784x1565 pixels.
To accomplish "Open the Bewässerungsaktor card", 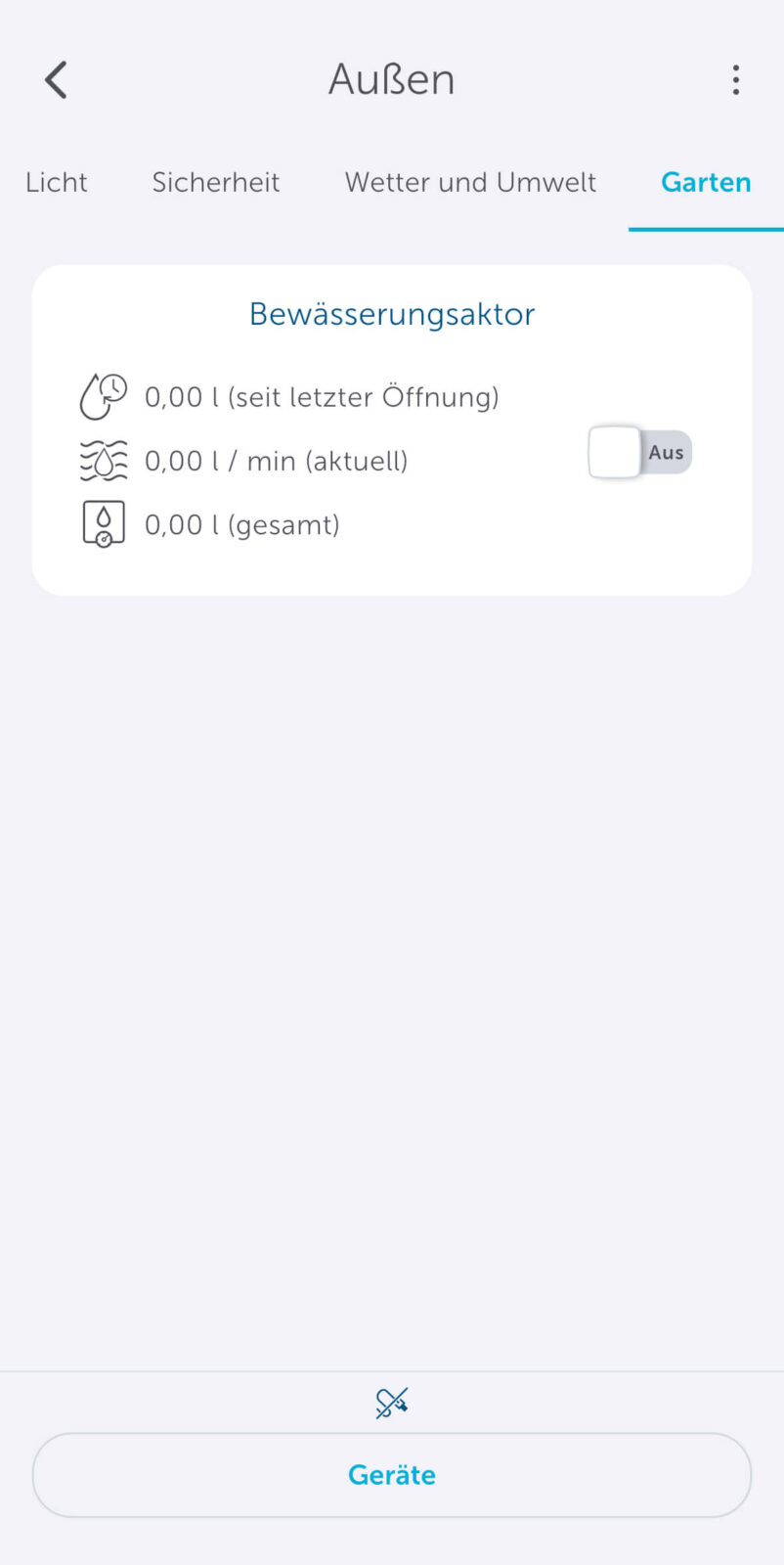I will [392, 314].
